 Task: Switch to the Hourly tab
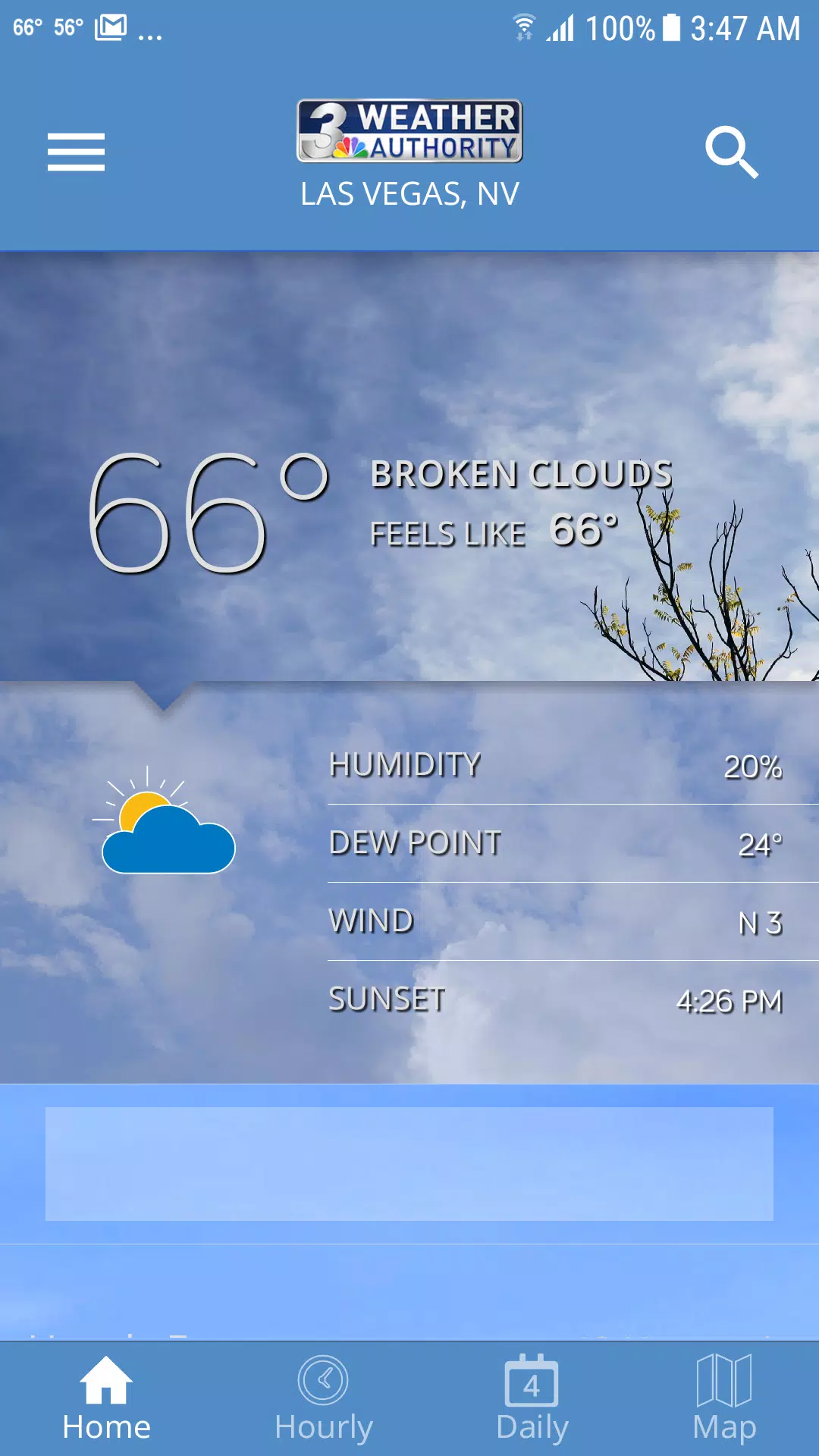pyautogui.click(x=324, y=1399)
